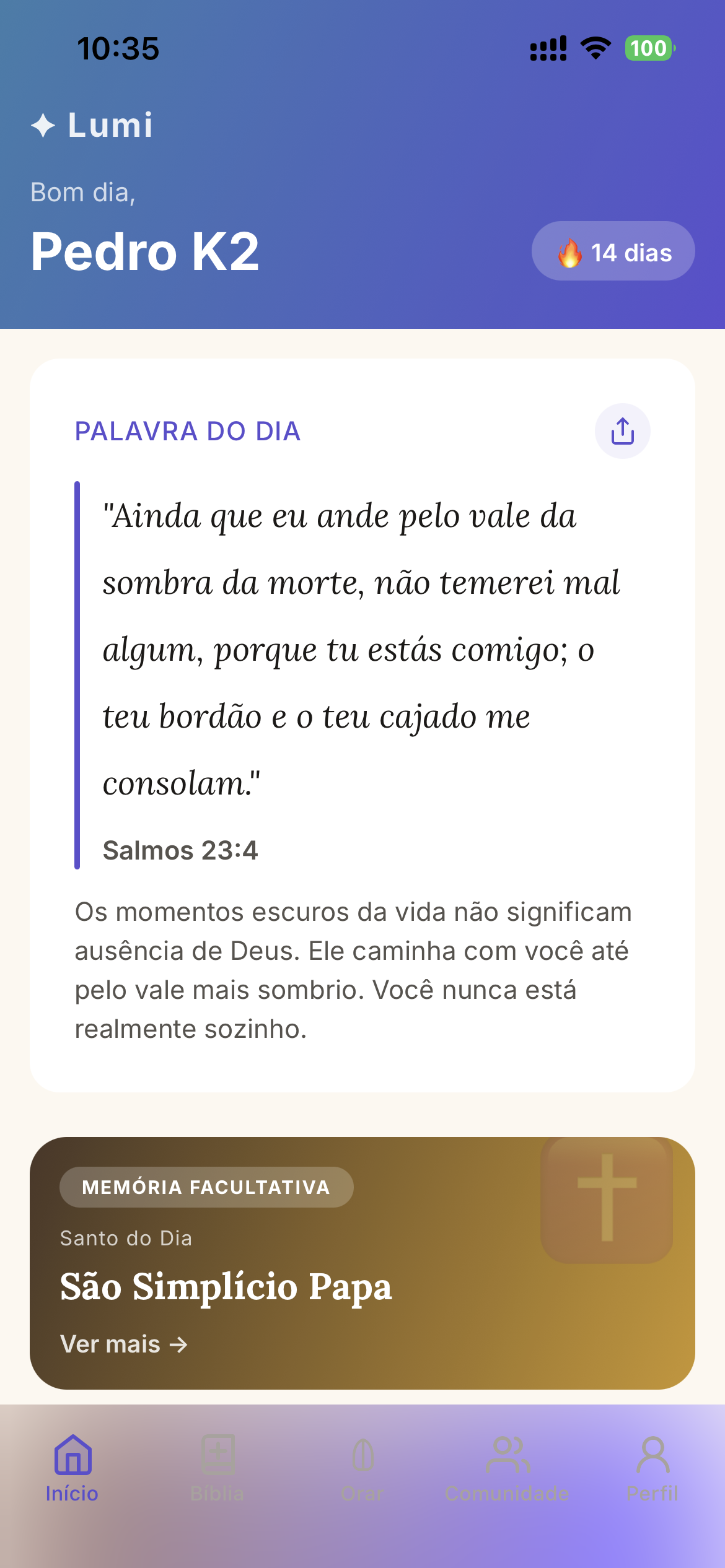
Task: Open the 14 dias streak badge
Action: click(x=613, y=251)
